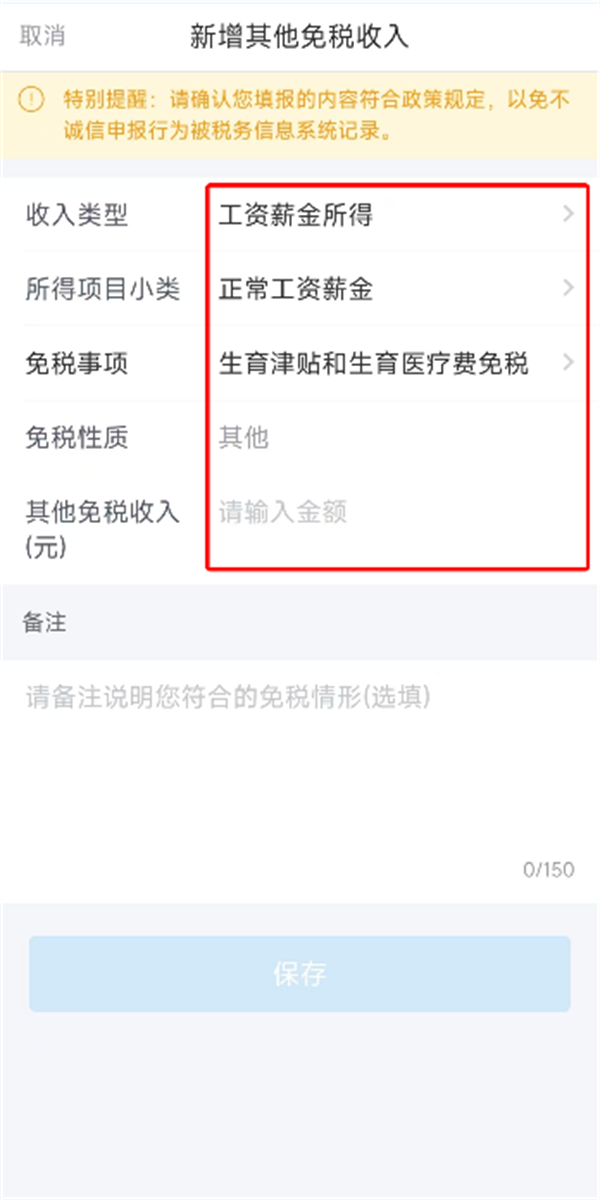Open the 收入类型 picker

(396, 214)
